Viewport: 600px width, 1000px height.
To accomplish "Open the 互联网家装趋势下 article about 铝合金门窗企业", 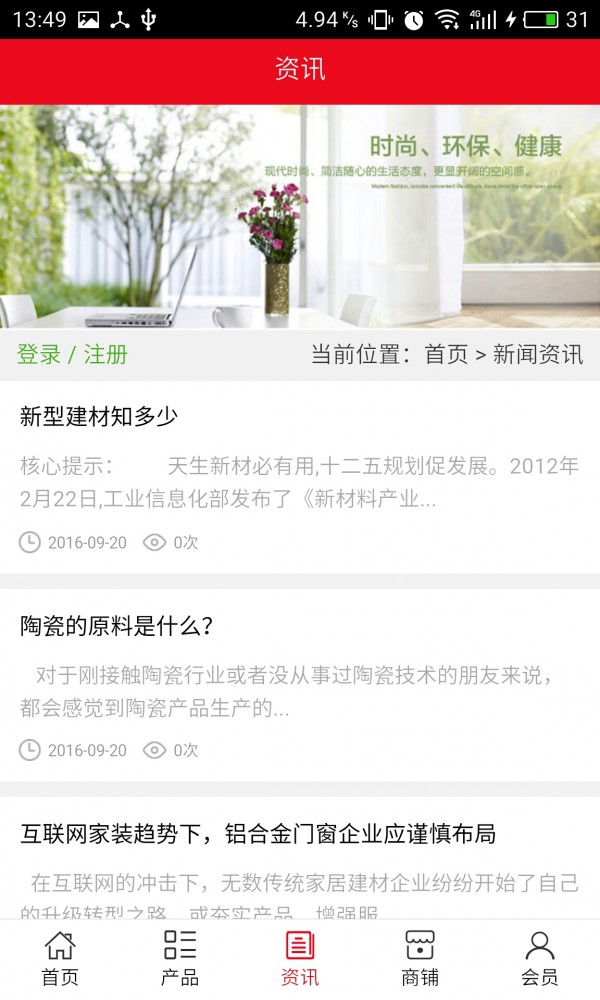I will click(x=258, y=834).
